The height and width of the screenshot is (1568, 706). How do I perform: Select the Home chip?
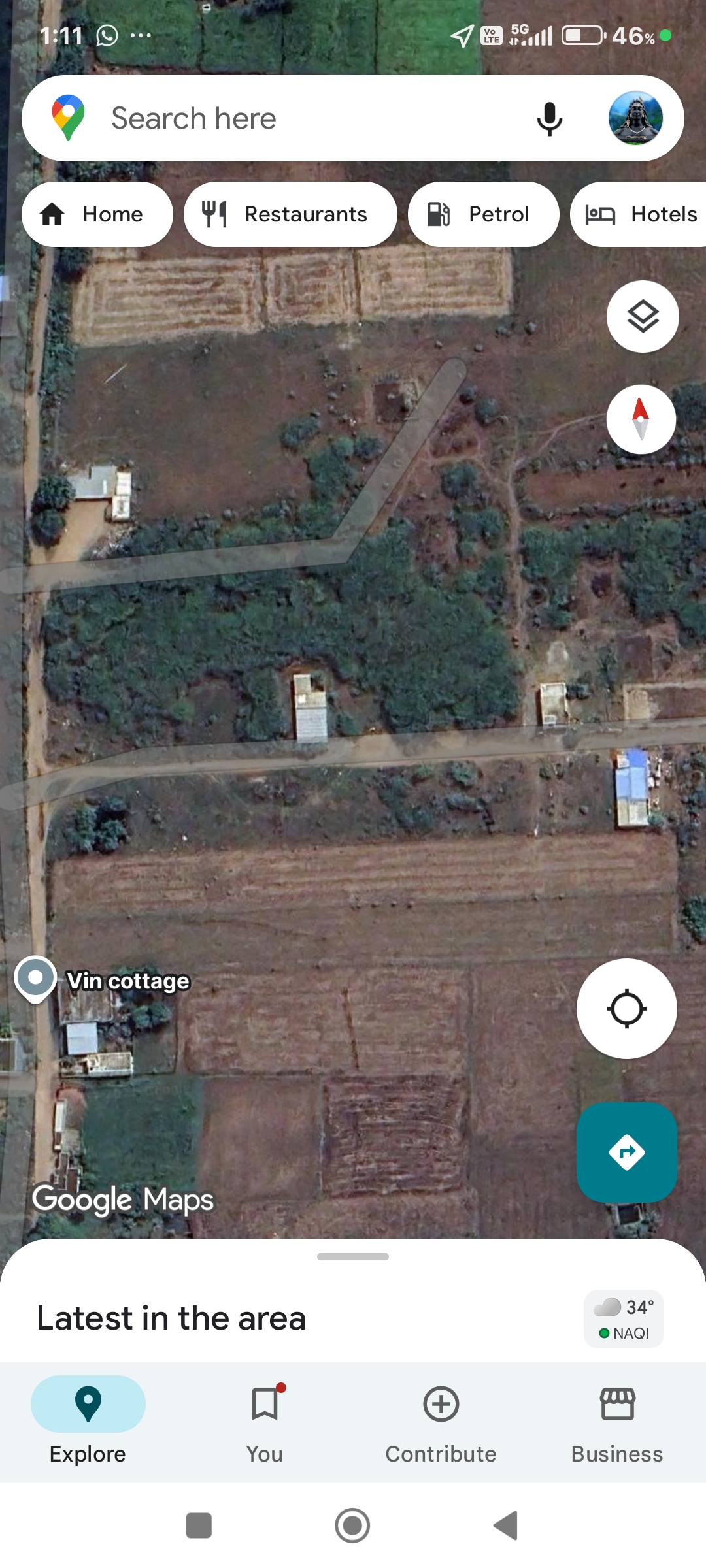pos(97,214)
